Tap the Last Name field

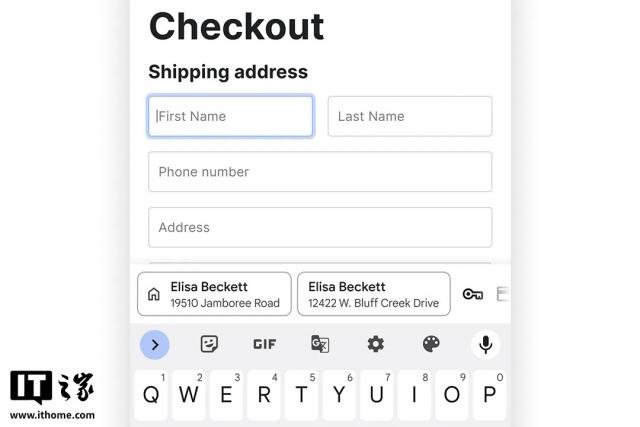click(x=409, y=116)
